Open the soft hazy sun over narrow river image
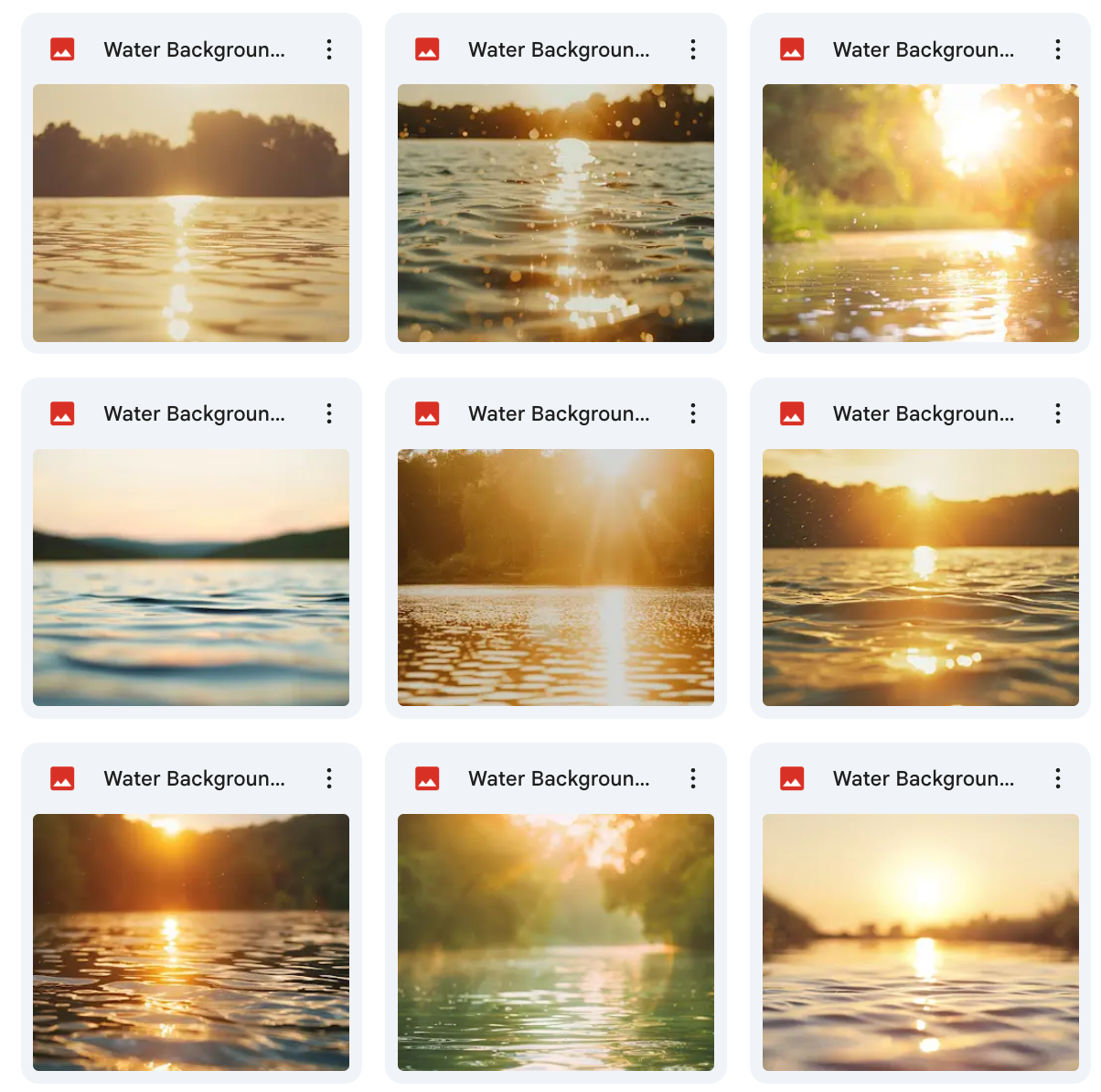Screen dimensions: 1101x1092 [x=920, y=942]
